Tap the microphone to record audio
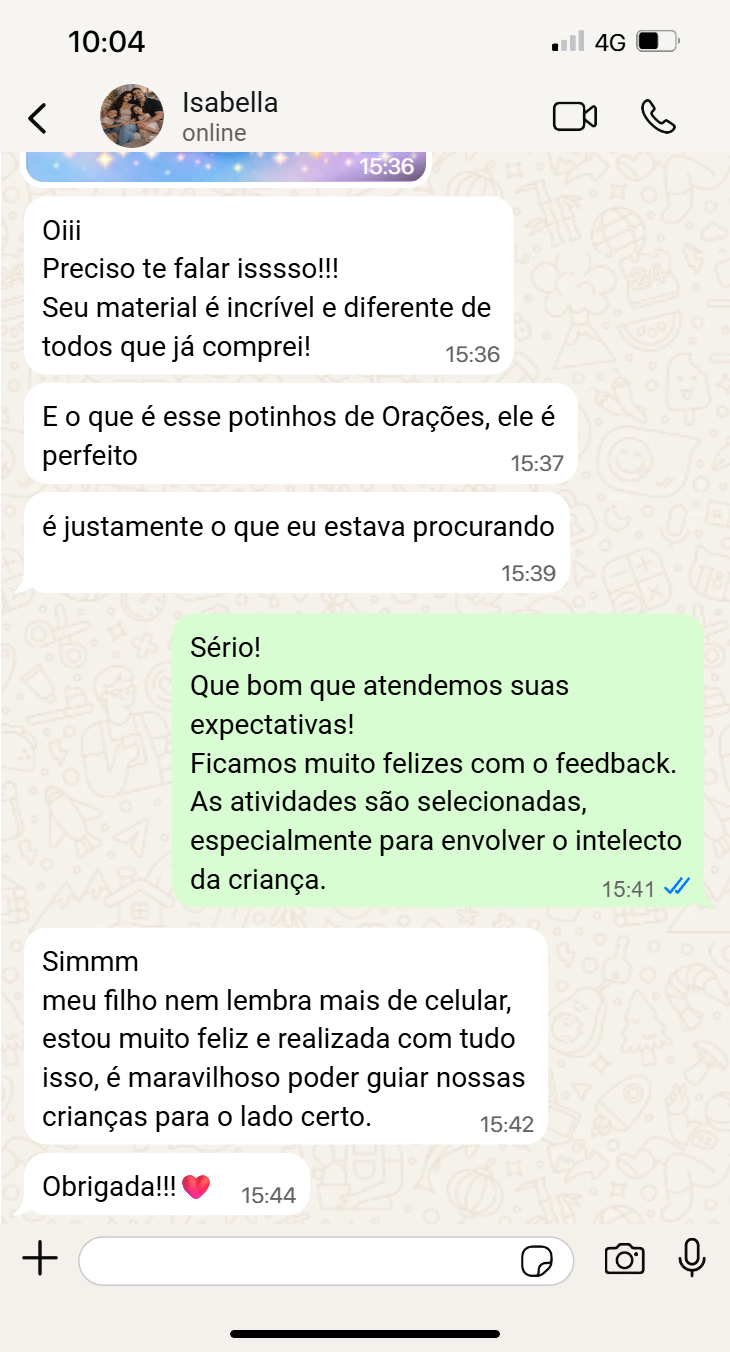The image size is (730, 1352). pos(692,1259)
